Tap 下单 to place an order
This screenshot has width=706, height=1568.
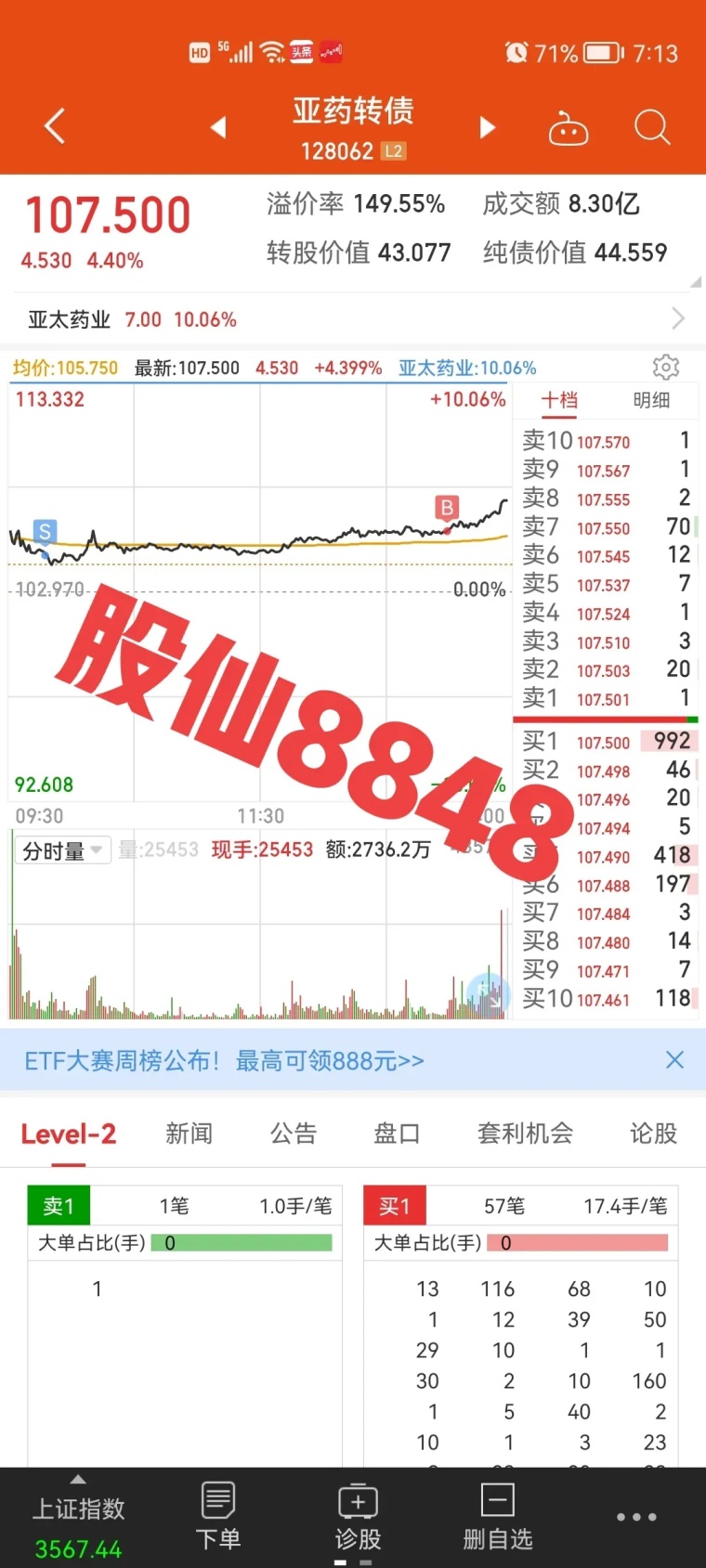pyautogui.click(x=218, y=1515)
